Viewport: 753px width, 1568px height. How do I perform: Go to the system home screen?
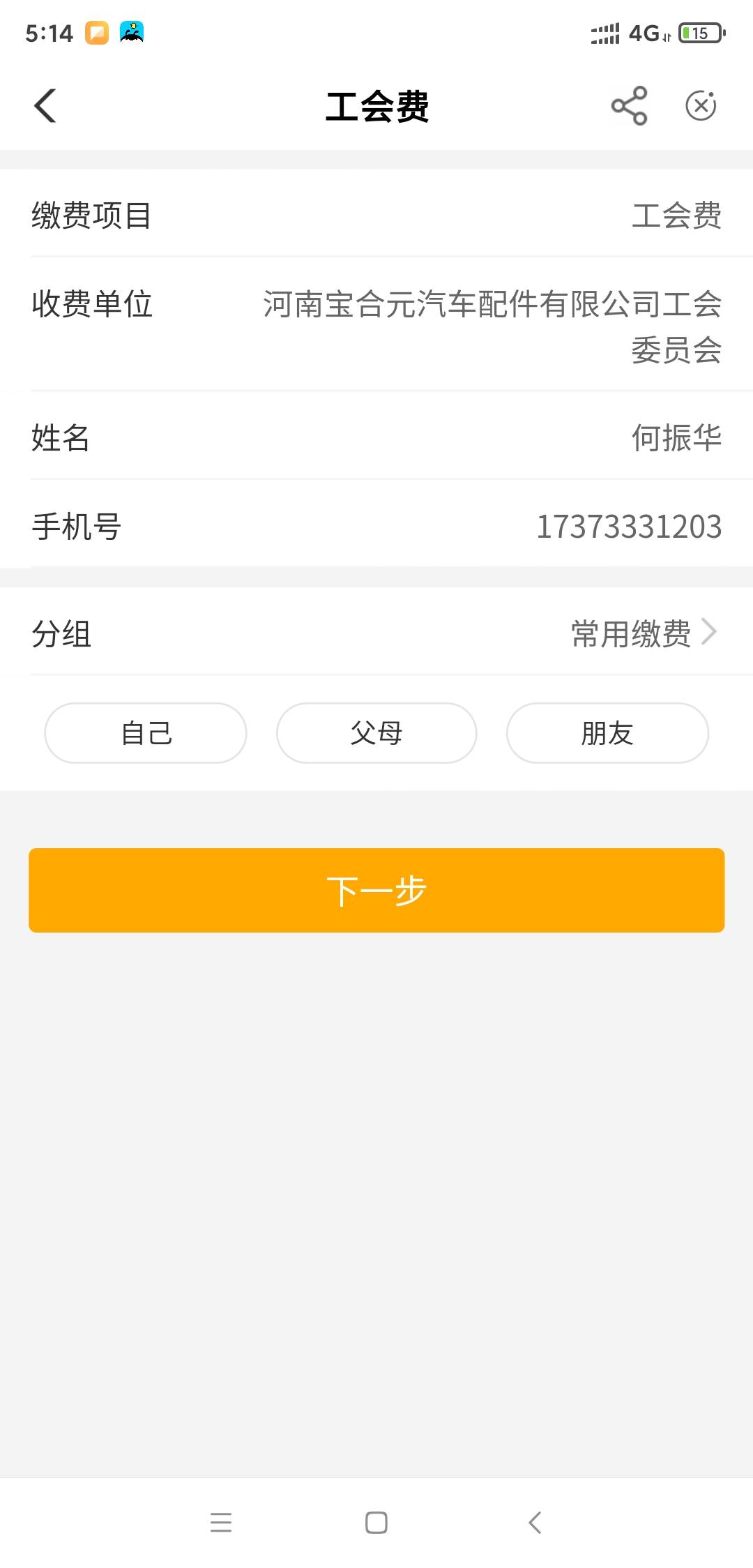coord(376,1522)
